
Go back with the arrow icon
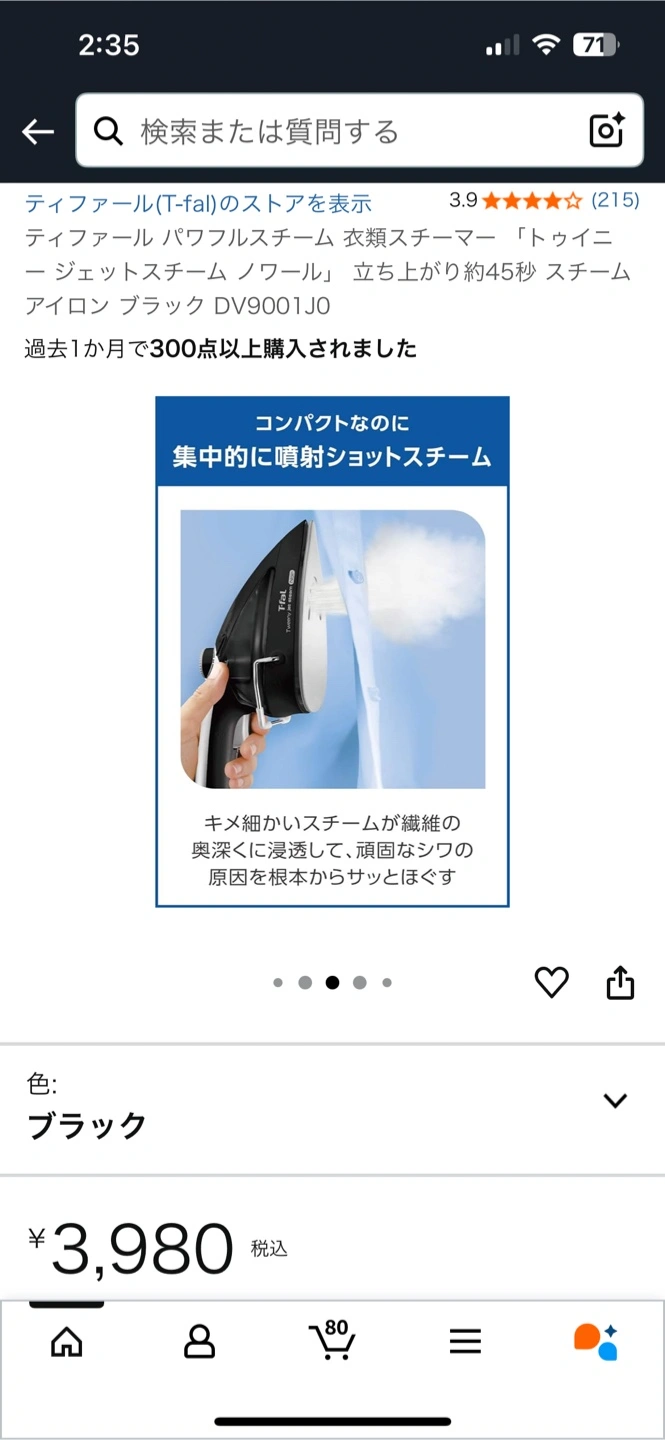38,131
